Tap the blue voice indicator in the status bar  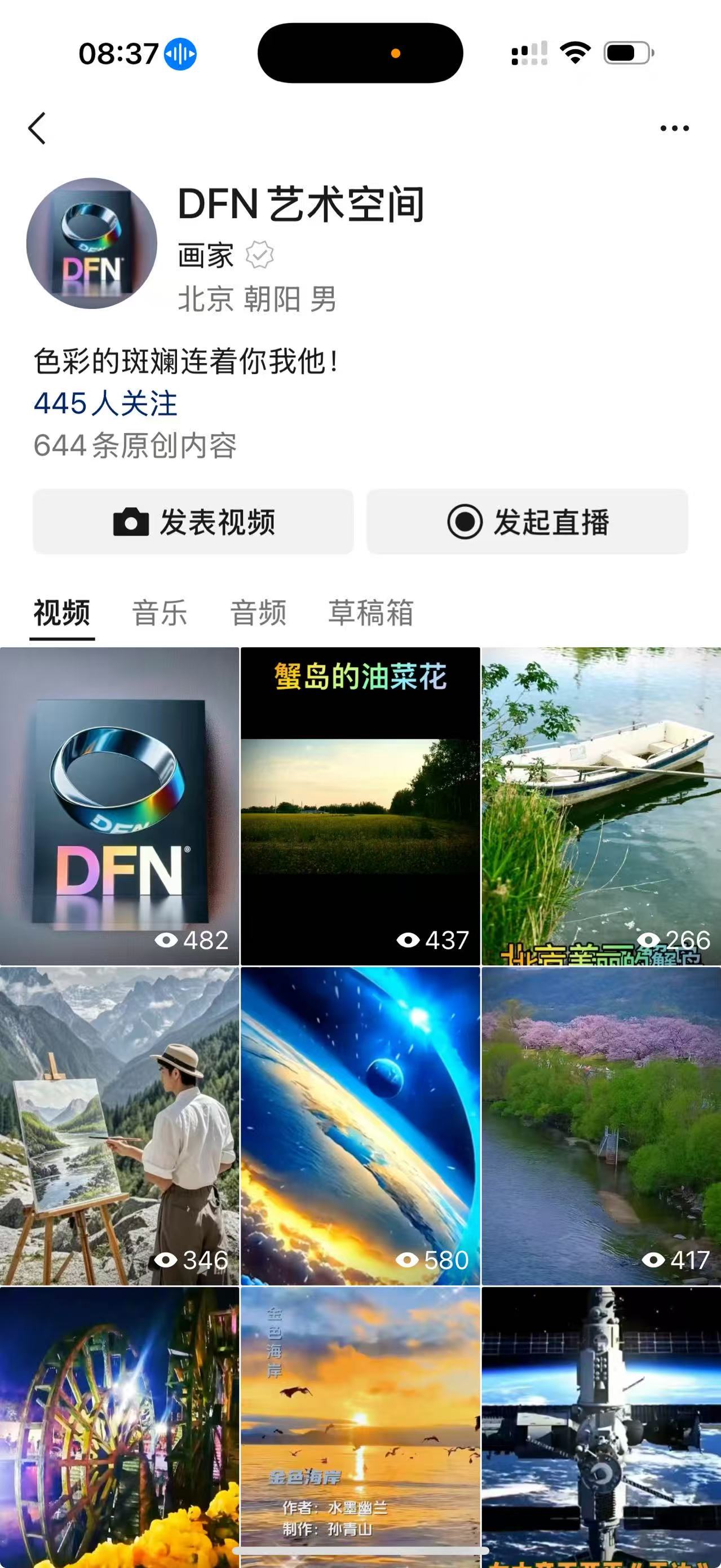pos(179,54)
